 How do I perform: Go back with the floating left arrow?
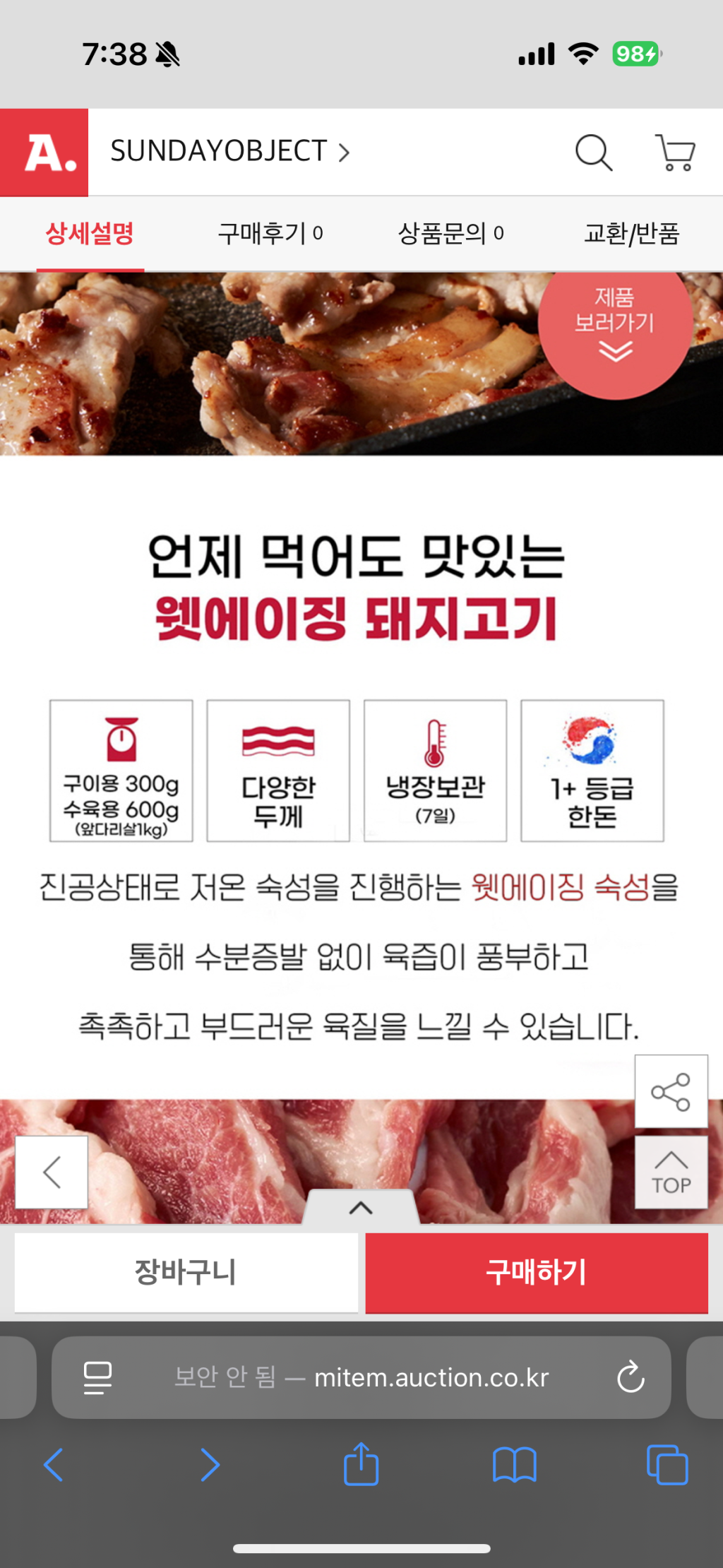coord(52,1172)
